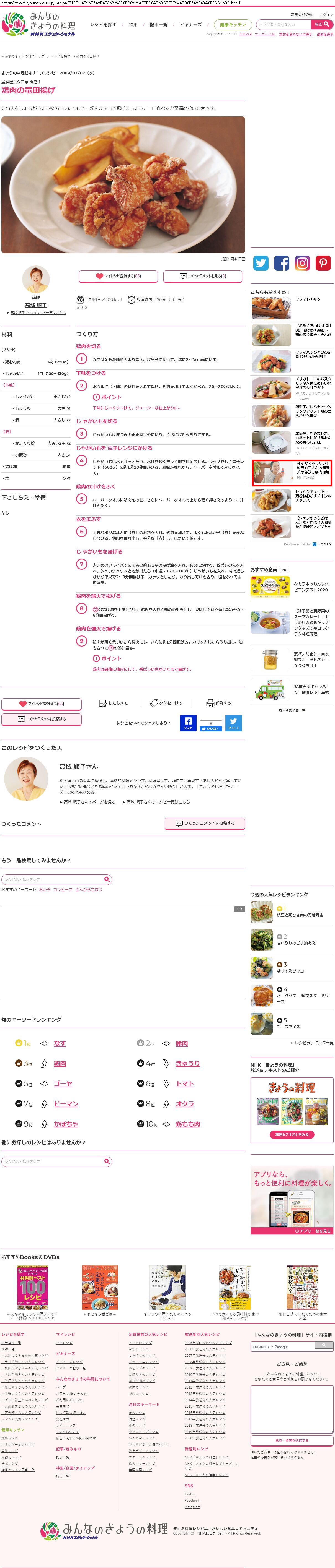Image resolution: width=335 pixels, height=1568 pixels.
Task: Print the recipe with 印刷する
Action: click(219, 703)
